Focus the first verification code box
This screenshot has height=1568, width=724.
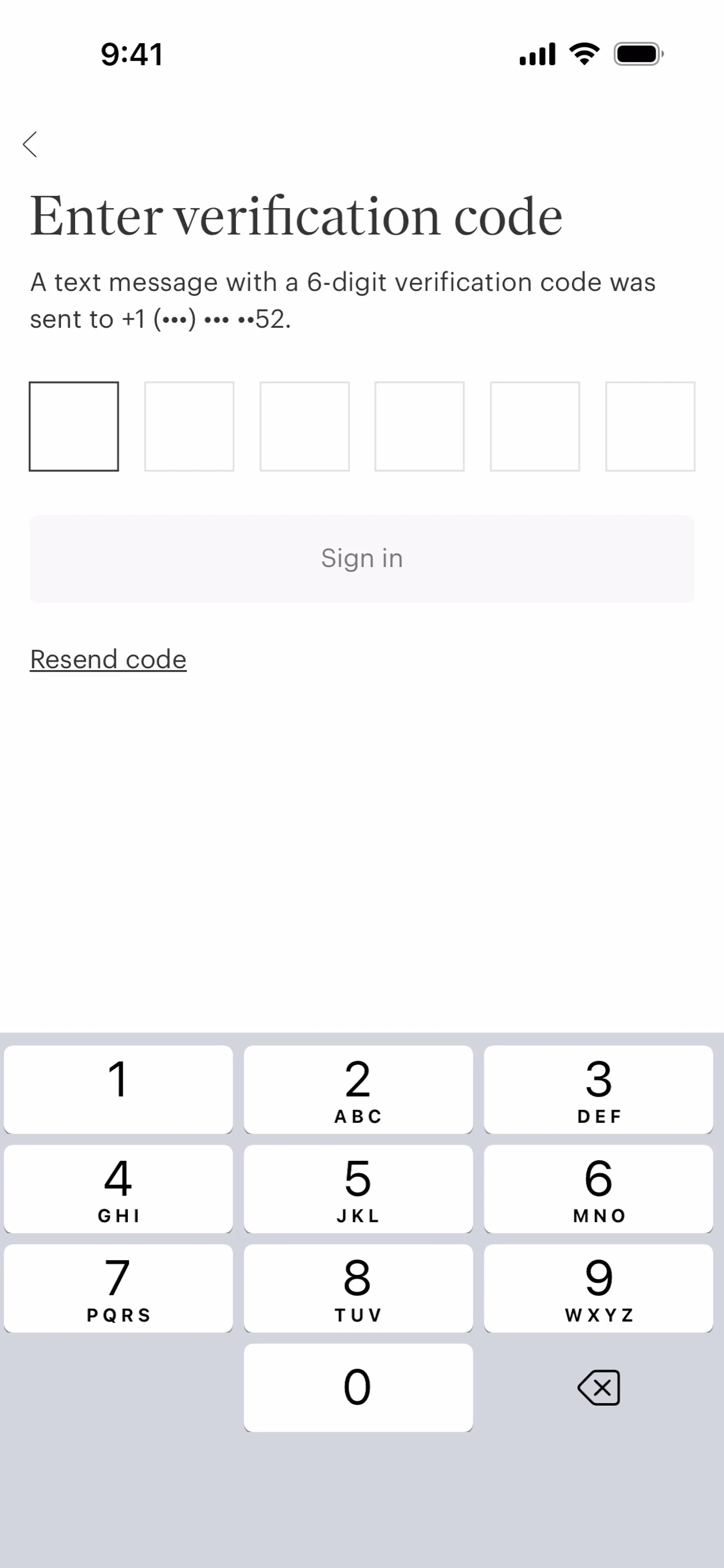(74, 427)
